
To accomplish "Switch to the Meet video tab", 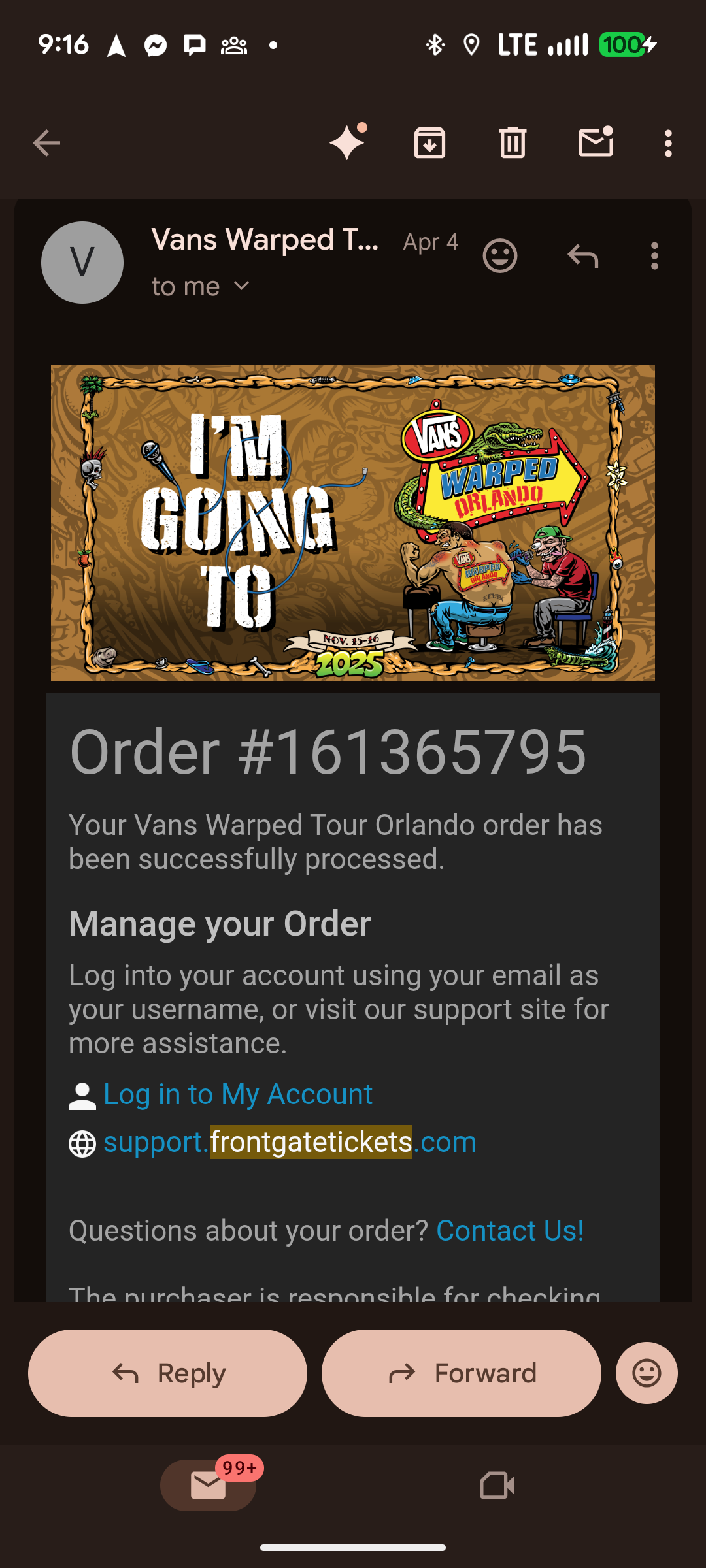I will tap(497, 1486).
